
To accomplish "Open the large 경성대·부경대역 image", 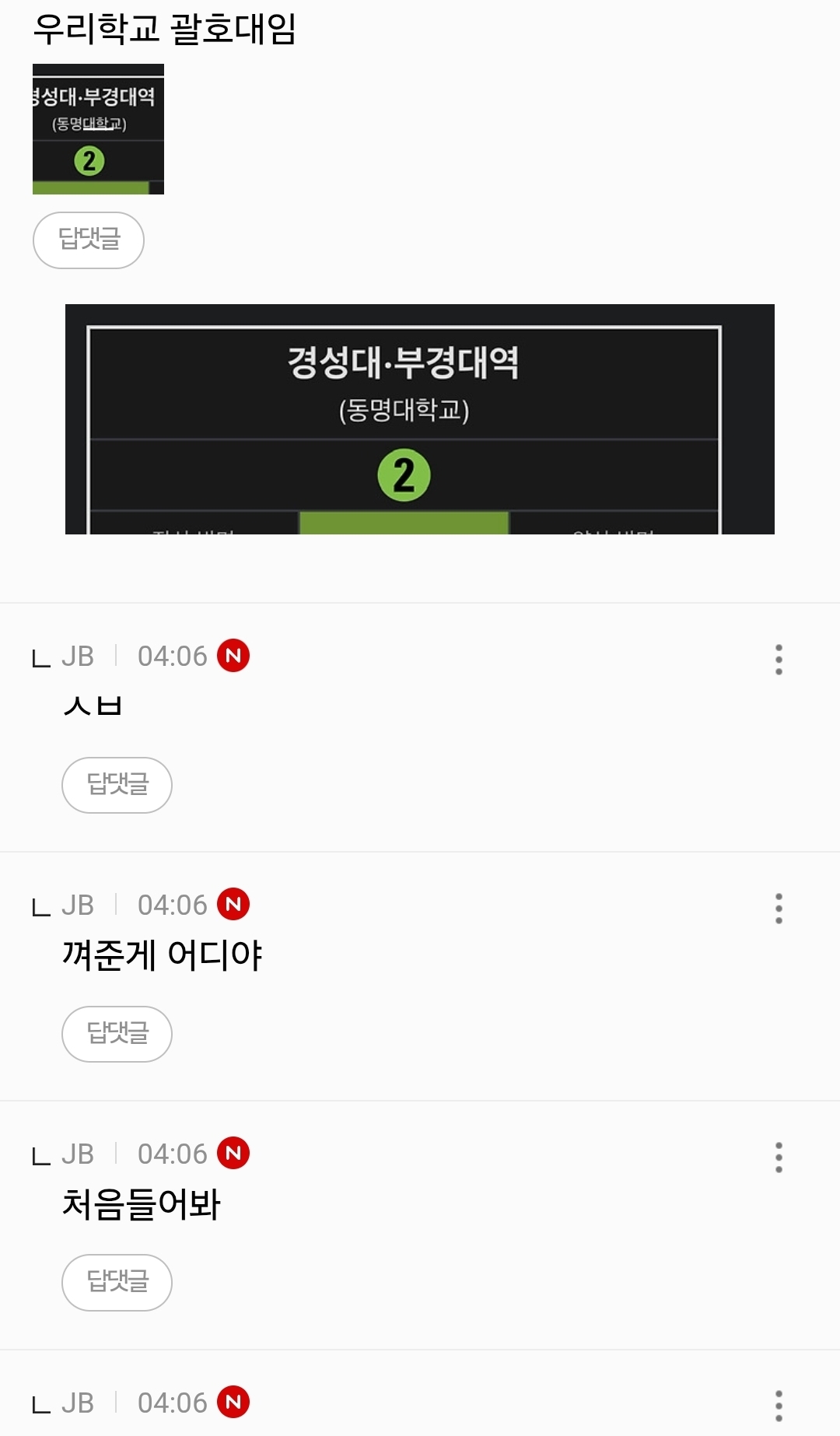I will click(420, 419).
